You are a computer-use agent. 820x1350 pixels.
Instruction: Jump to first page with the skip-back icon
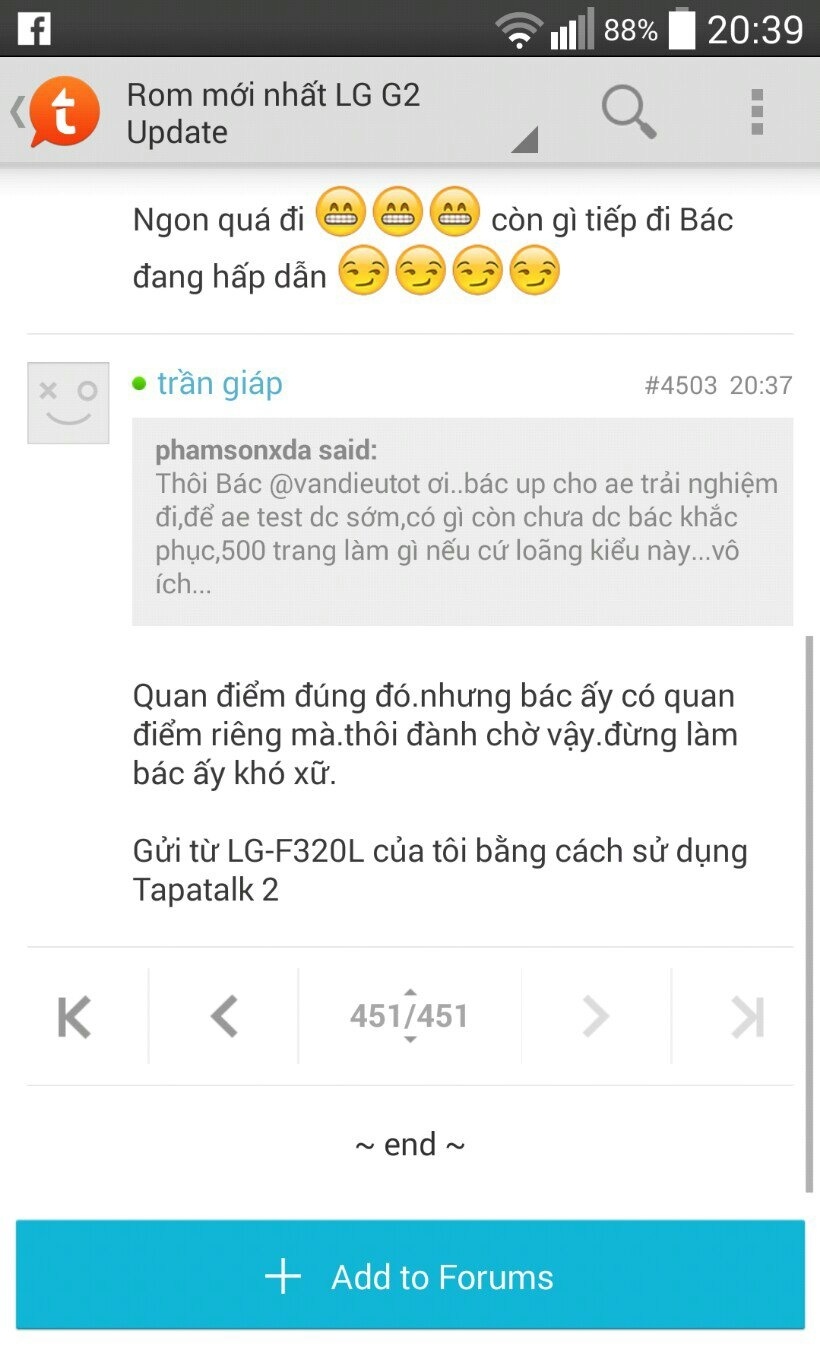click(73, 1016)
